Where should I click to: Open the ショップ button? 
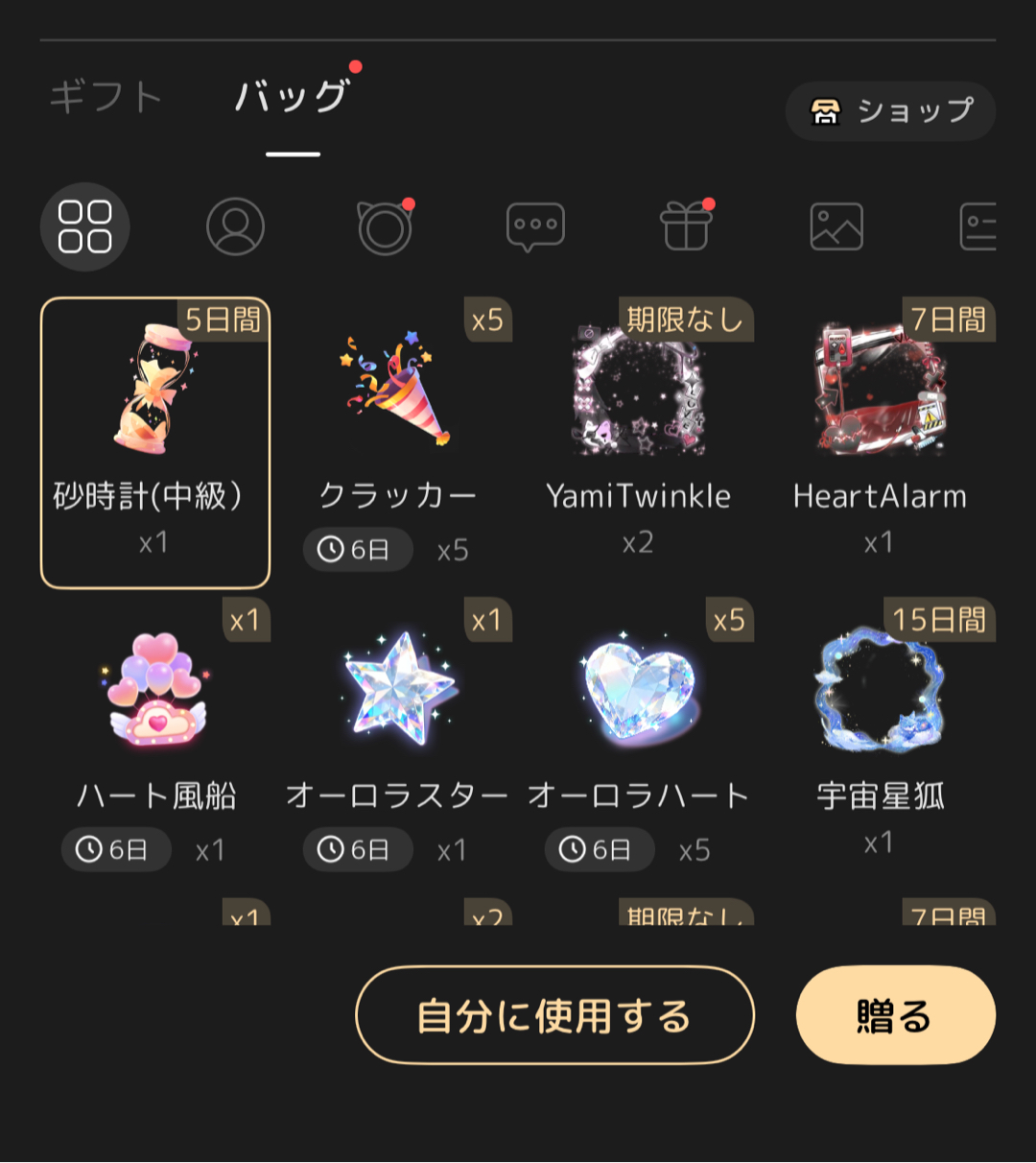[890, 111]
